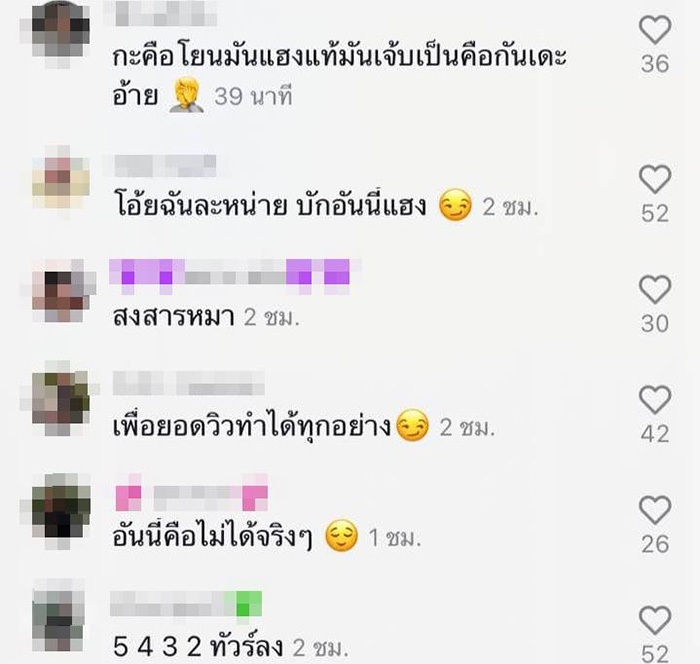Like the "สงสารหมา" comment

click(x=655, y=290)
